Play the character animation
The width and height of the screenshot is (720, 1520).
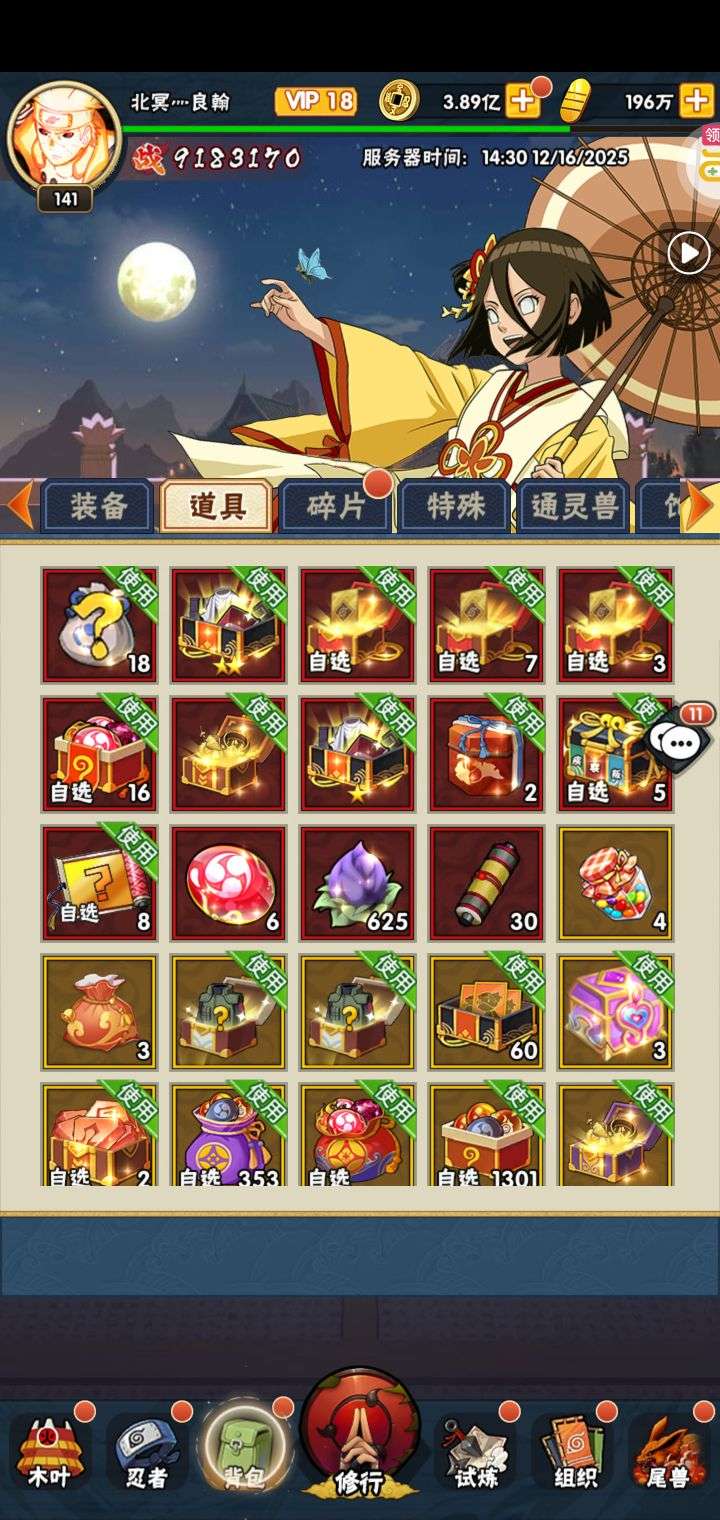click(x=688, y=253)
